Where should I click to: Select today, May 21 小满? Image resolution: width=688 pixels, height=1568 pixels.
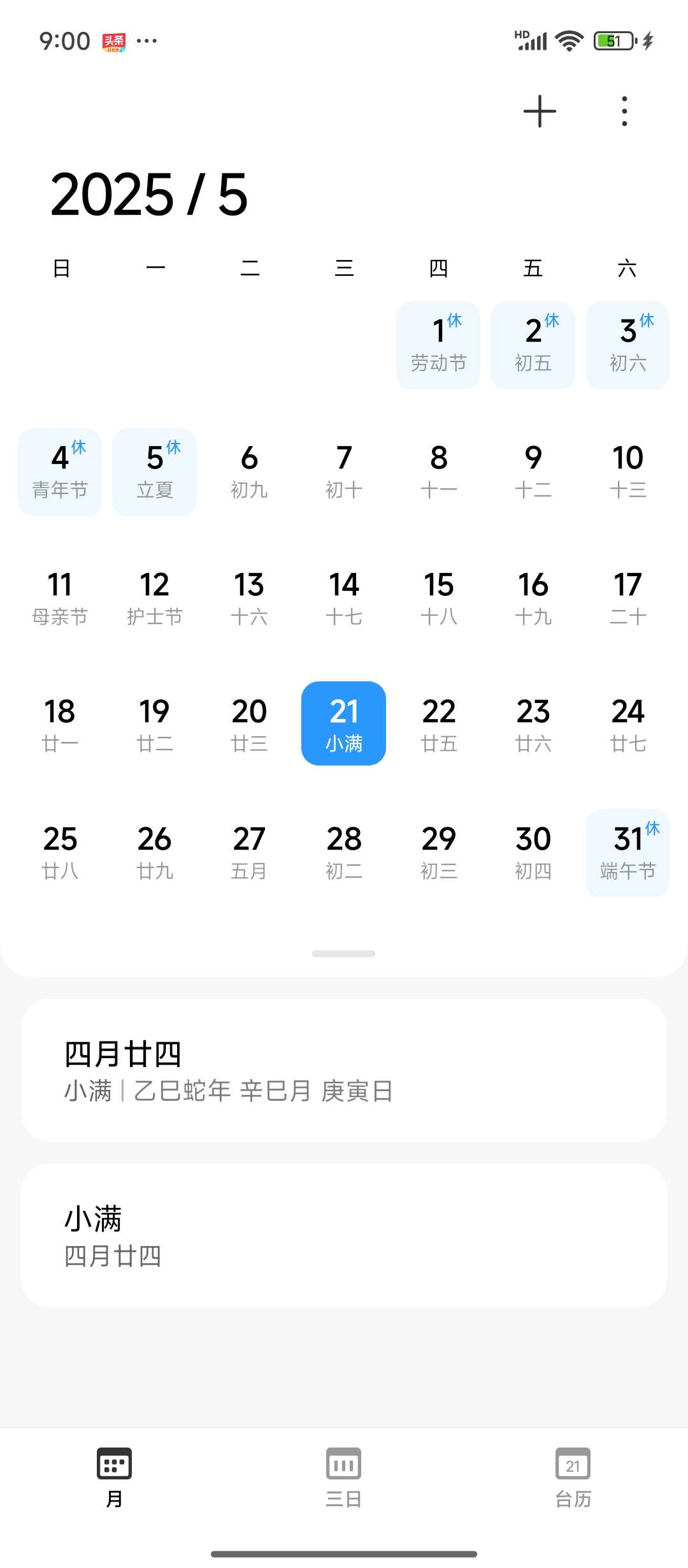pos(343,724)
